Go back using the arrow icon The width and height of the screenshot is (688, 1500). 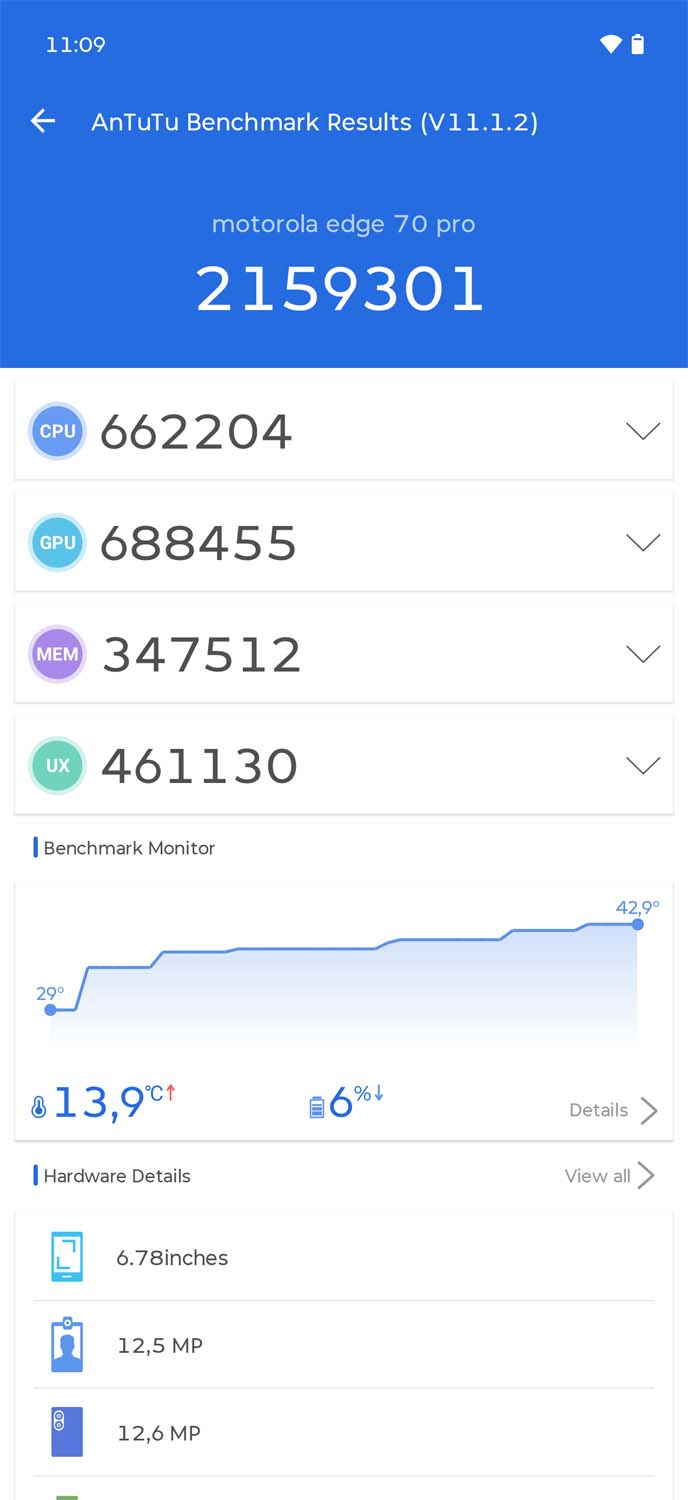[43, 122]
